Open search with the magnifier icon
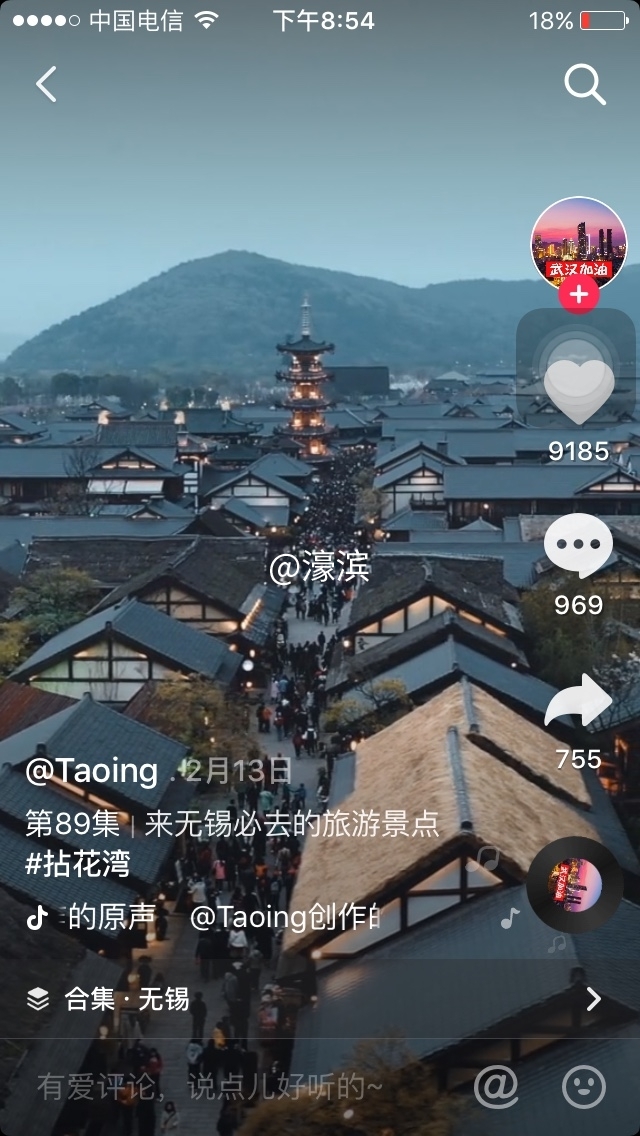 (585, 85)
